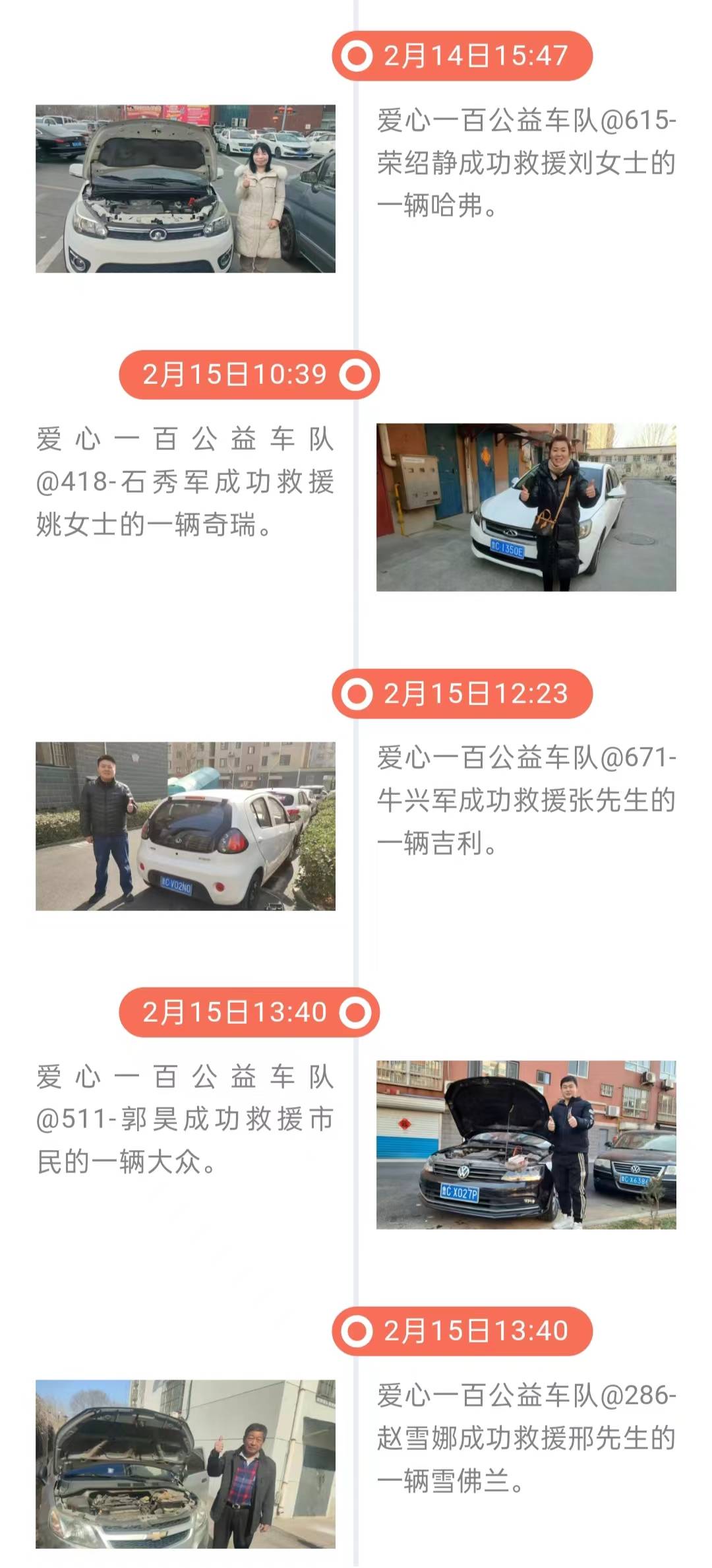Enlarge the Geely rescue photo with 张先生

tap(185, 826)
